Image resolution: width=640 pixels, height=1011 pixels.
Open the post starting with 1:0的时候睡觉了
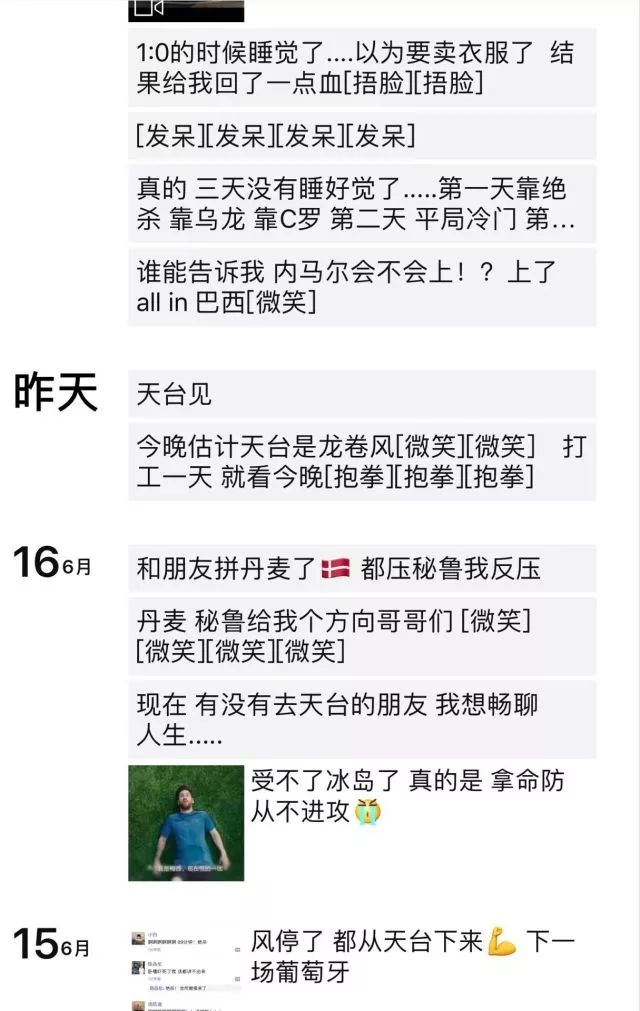click(361, 67)
